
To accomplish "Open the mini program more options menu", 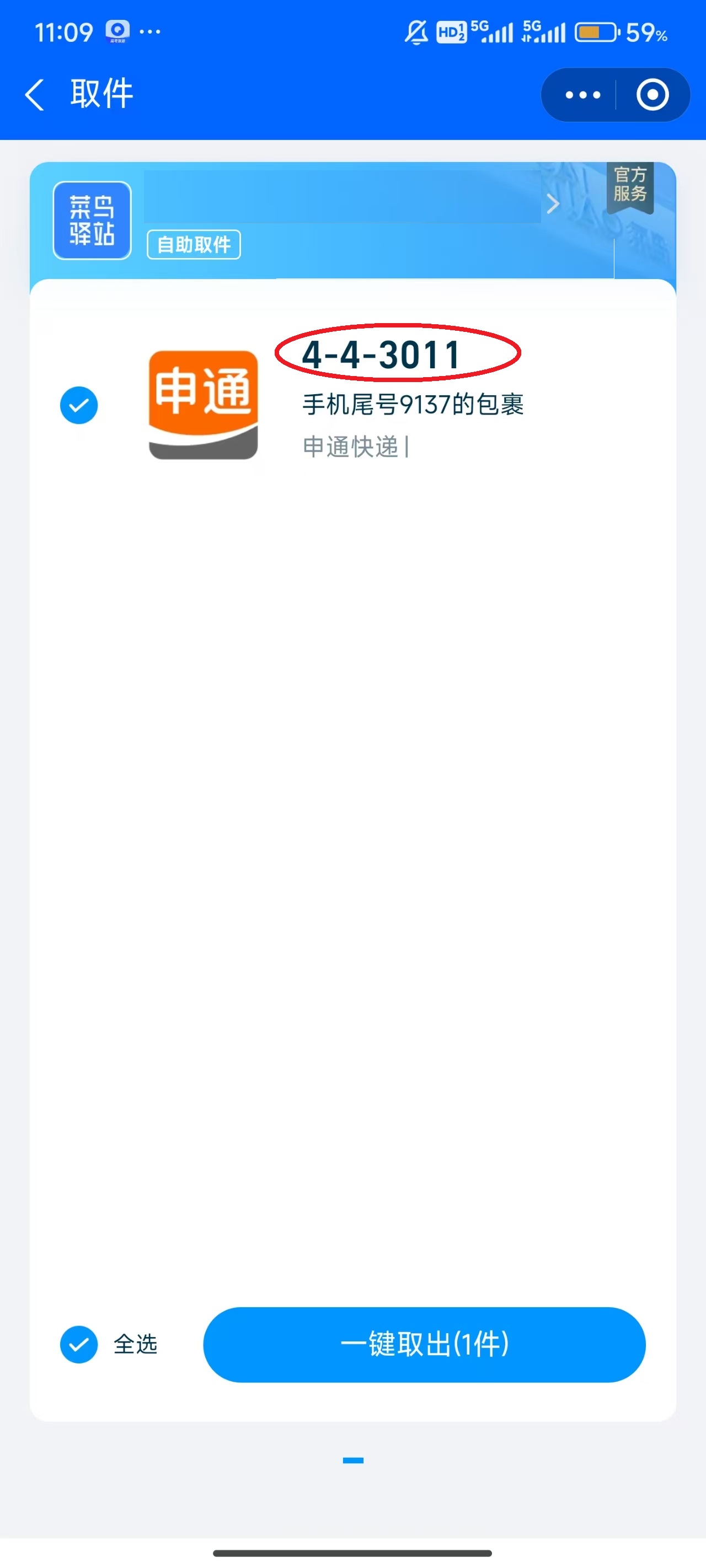I will coord(582,95).
